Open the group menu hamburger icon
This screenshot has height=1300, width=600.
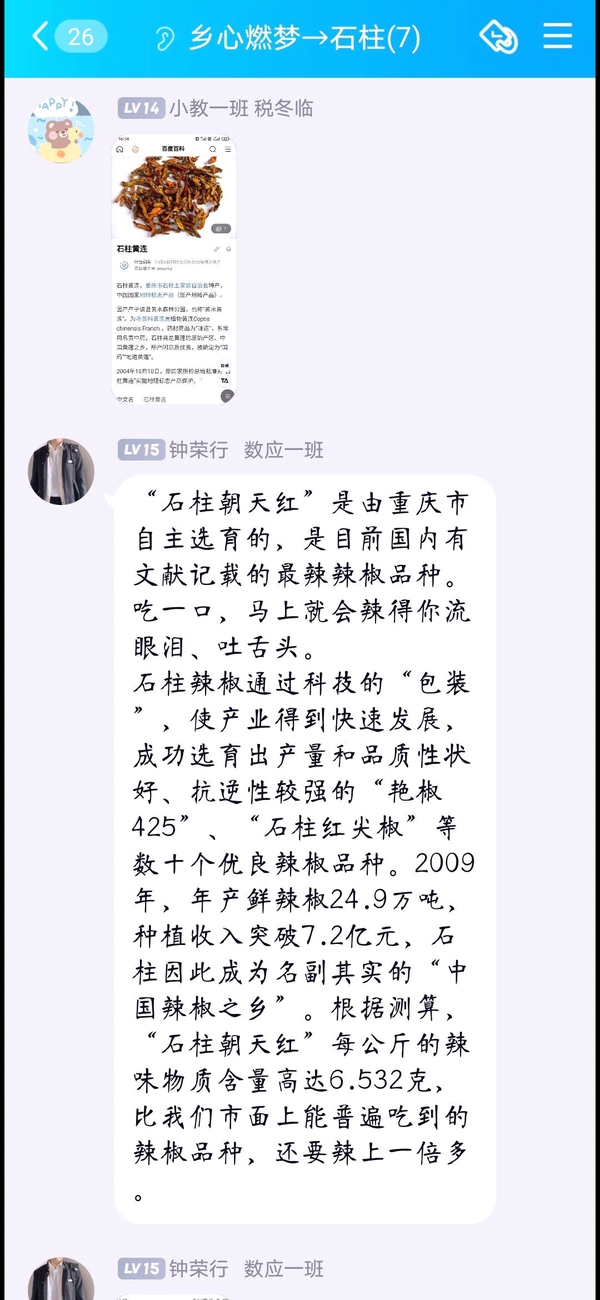click(x=557, y=37)
